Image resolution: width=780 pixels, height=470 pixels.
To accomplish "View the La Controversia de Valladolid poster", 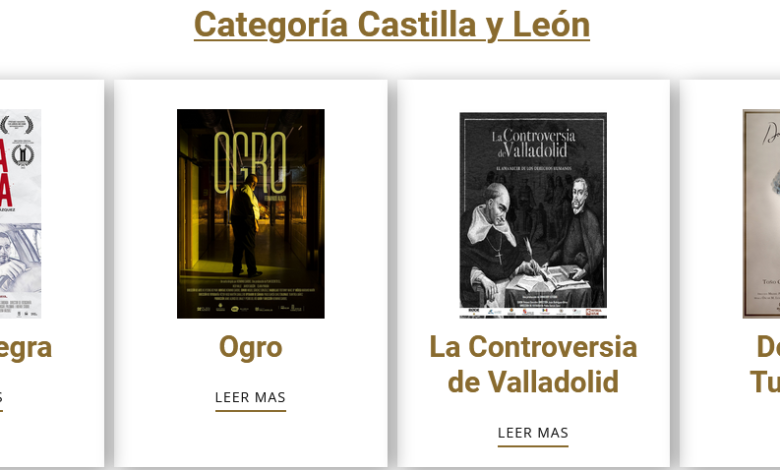I will click(533, 214).
